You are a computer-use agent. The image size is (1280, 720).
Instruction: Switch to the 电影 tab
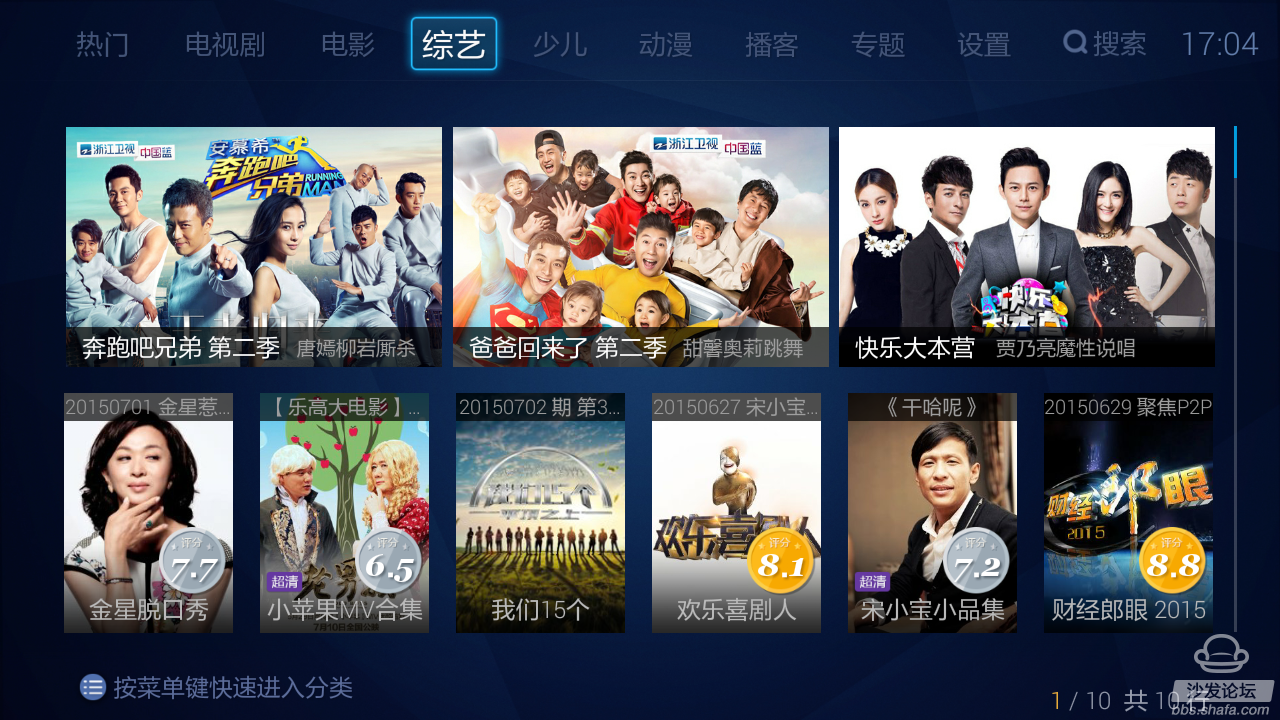[348, 45]
